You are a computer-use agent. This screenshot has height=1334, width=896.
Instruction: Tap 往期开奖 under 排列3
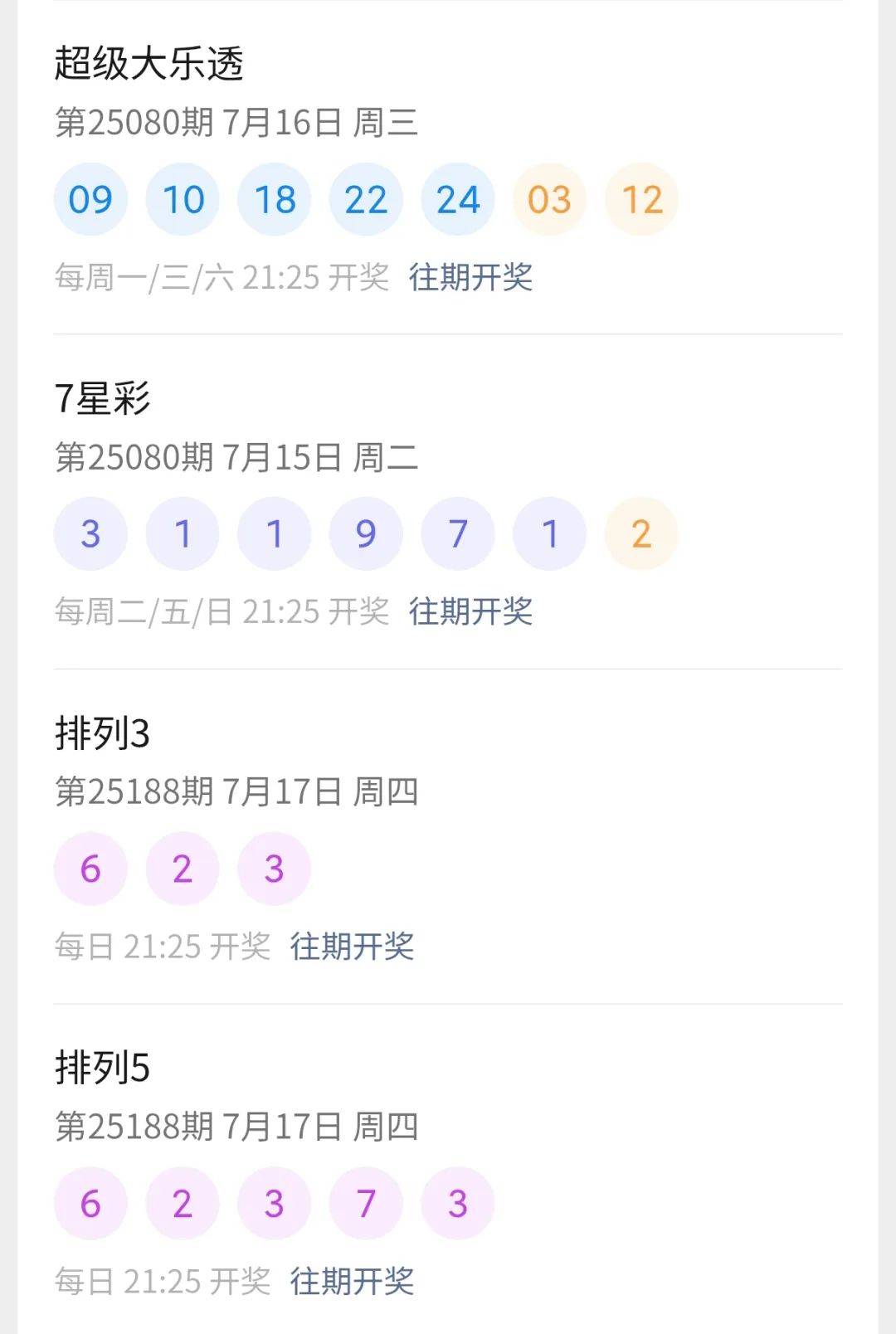[x=352, y=946]
